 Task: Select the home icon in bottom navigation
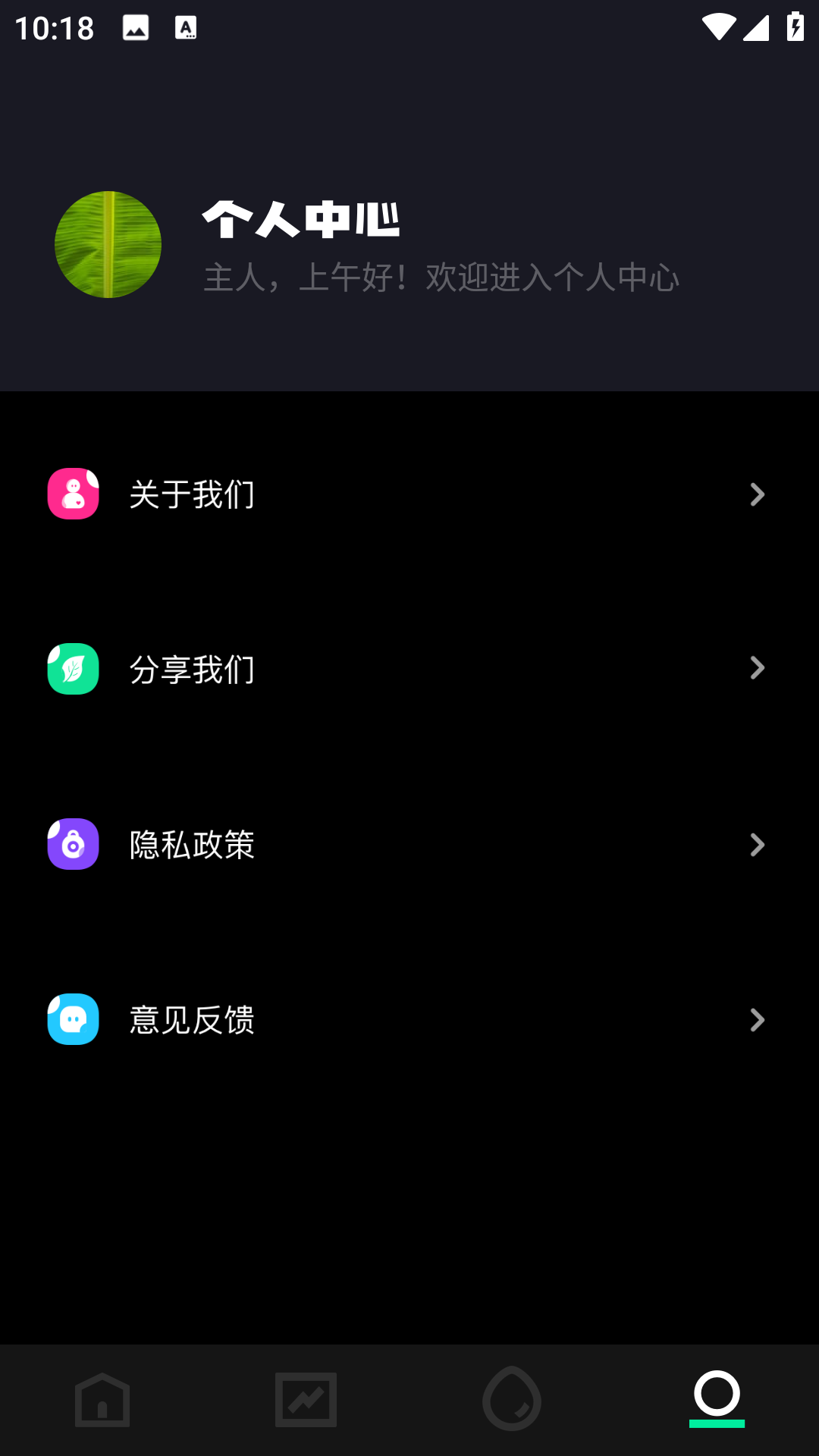[x=102, y=1401]
